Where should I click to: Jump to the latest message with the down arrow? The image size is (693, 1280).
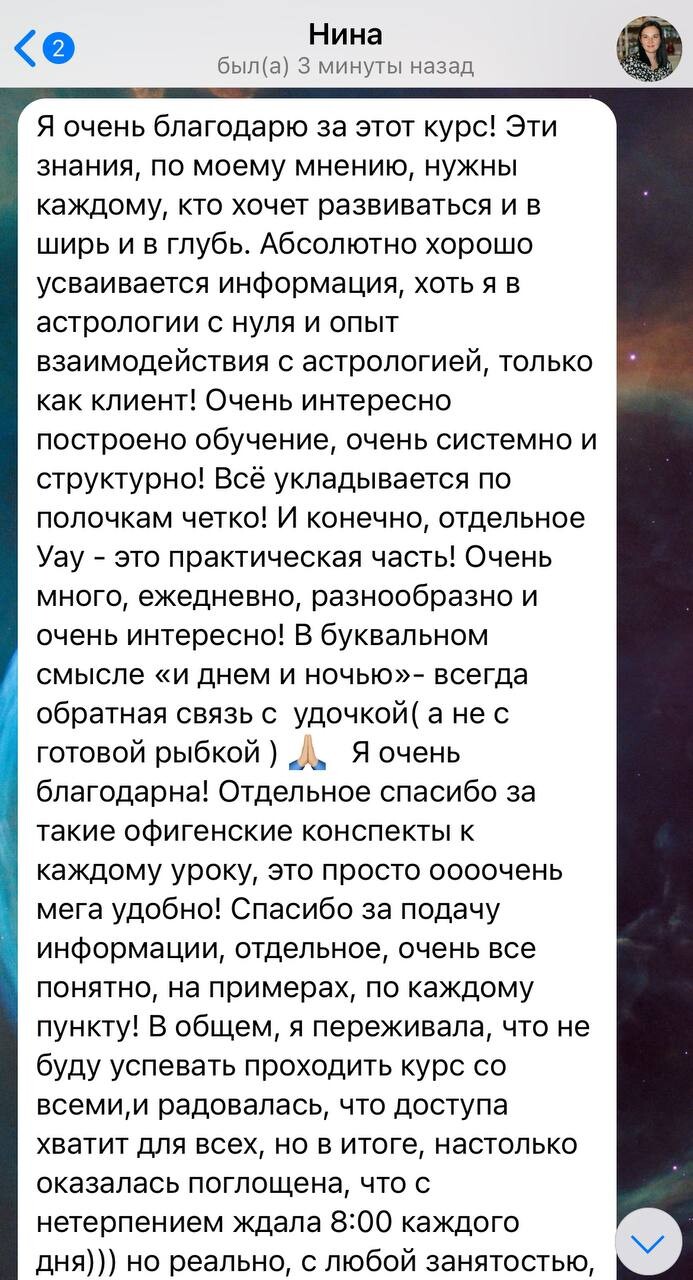[x=648, y=1242]
